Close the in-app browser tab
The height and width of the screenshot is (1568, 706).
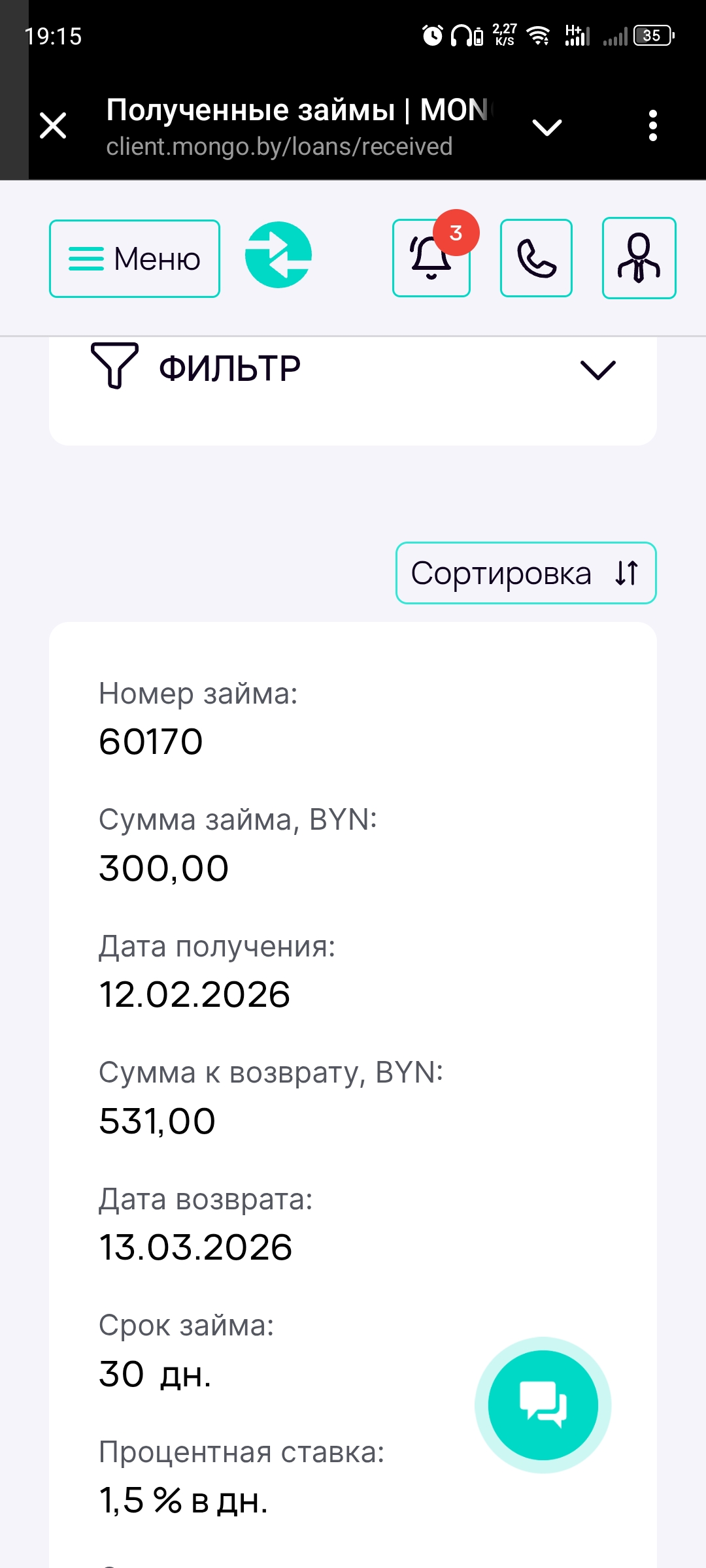(53, 125)
